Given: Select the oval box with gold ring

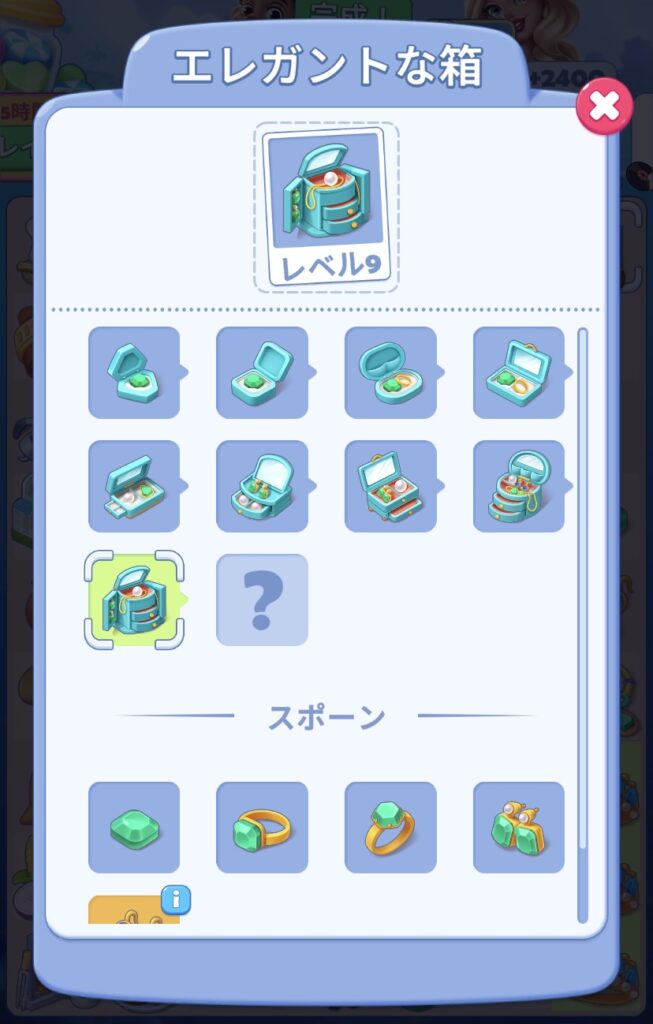Looking at the screenshot, I should [x=390, y=372].
